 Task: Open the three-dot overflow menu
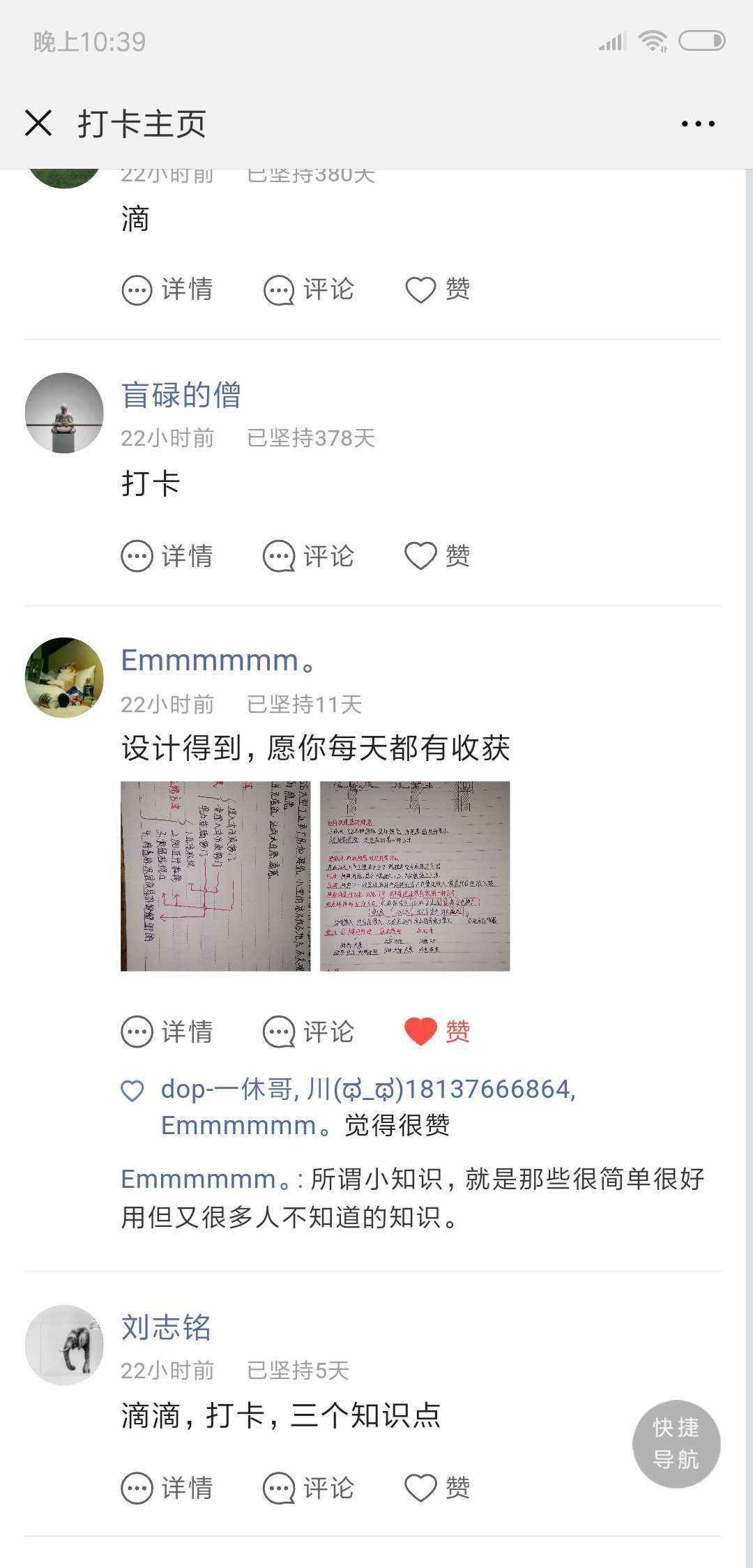(698, 123)
